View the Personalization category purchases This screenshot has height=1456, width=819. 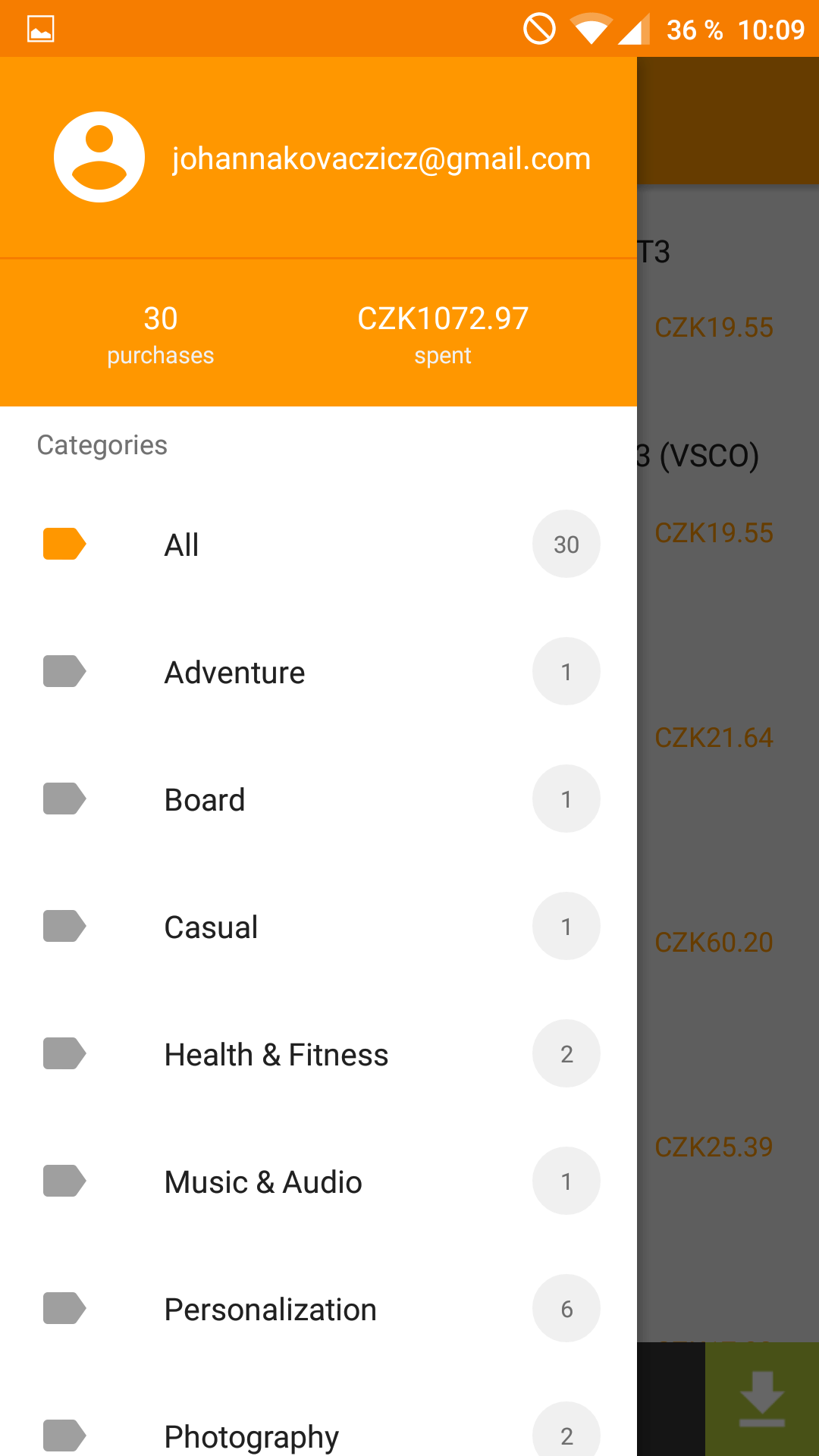point(318,1309)
